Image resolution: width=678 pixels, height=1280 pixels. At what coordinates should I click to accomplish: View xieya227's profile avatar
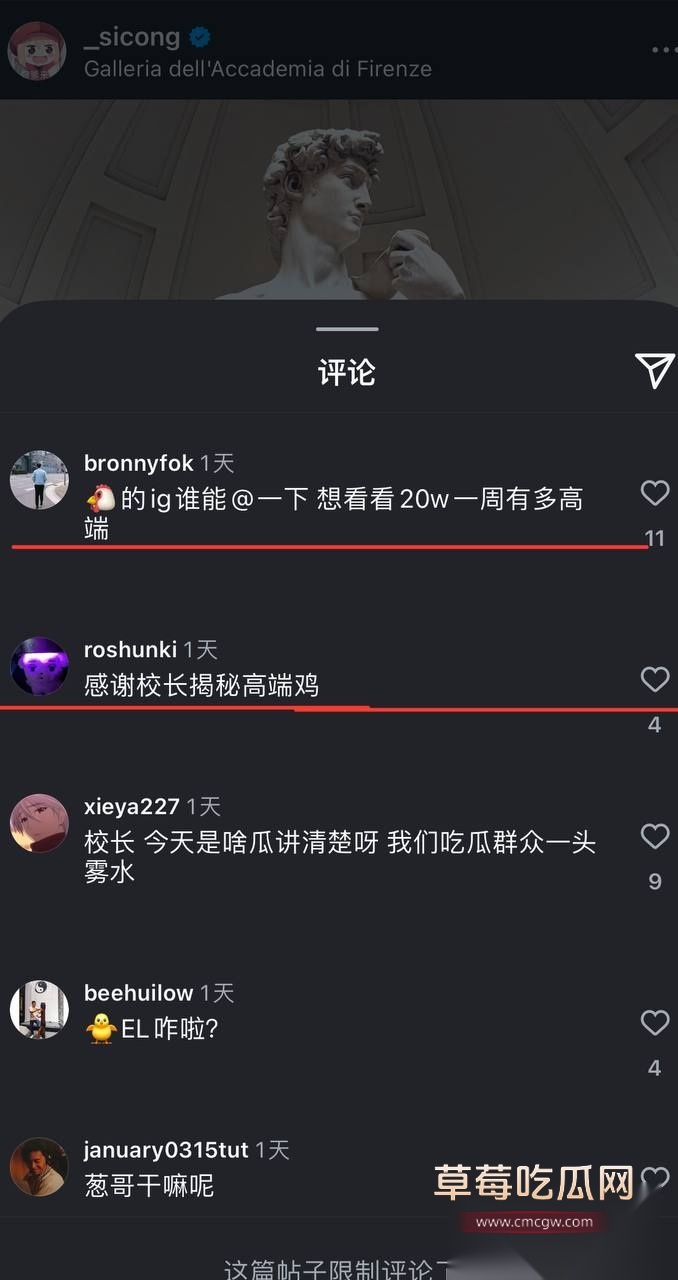[39, 824]
